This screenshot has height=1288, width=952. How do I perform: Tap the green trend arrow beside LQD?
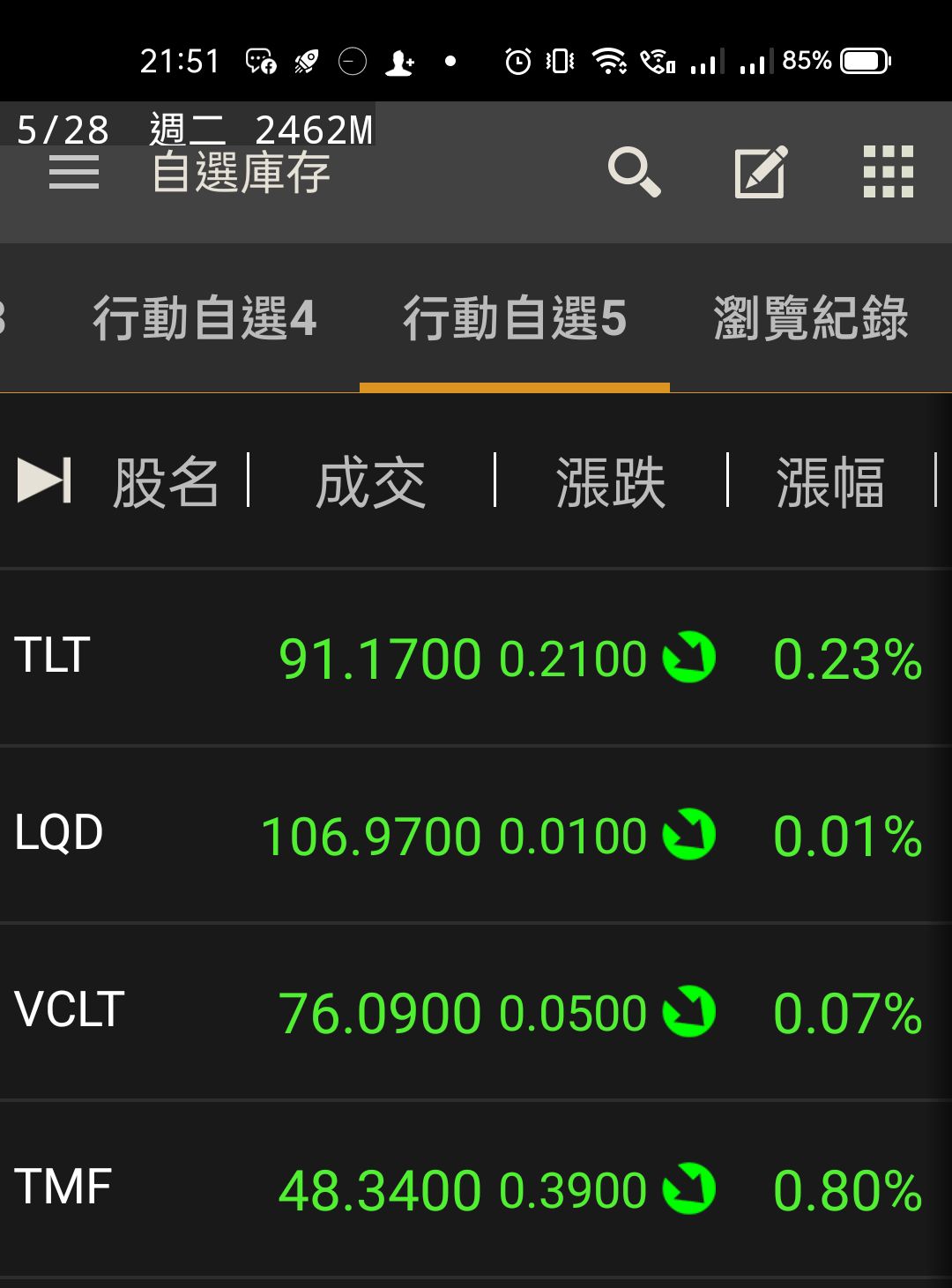click(691, 833)
